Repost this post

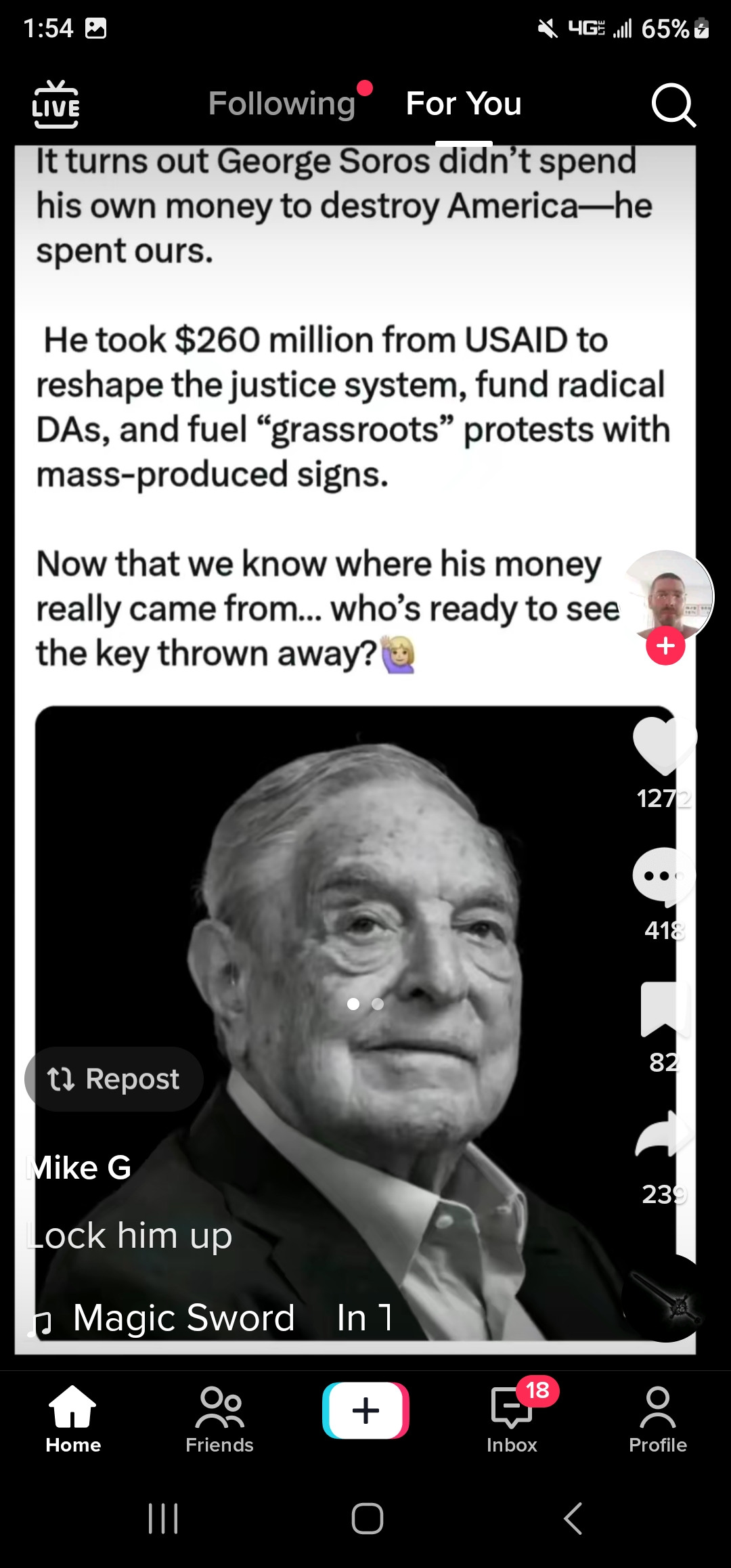[x=114, y=1079]
